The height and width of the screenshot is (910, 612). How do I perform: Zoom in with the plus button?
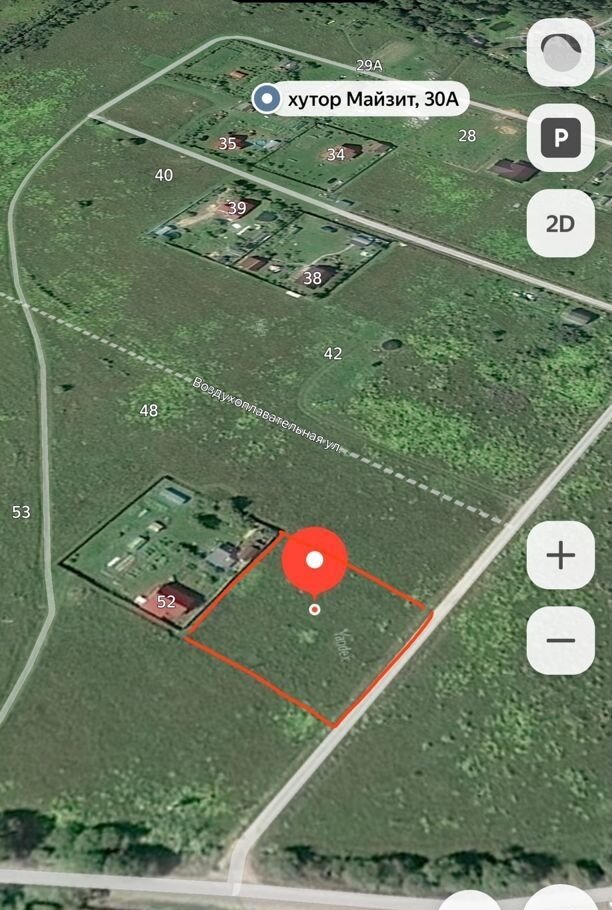pyautogui.click(x=560, y=555)
